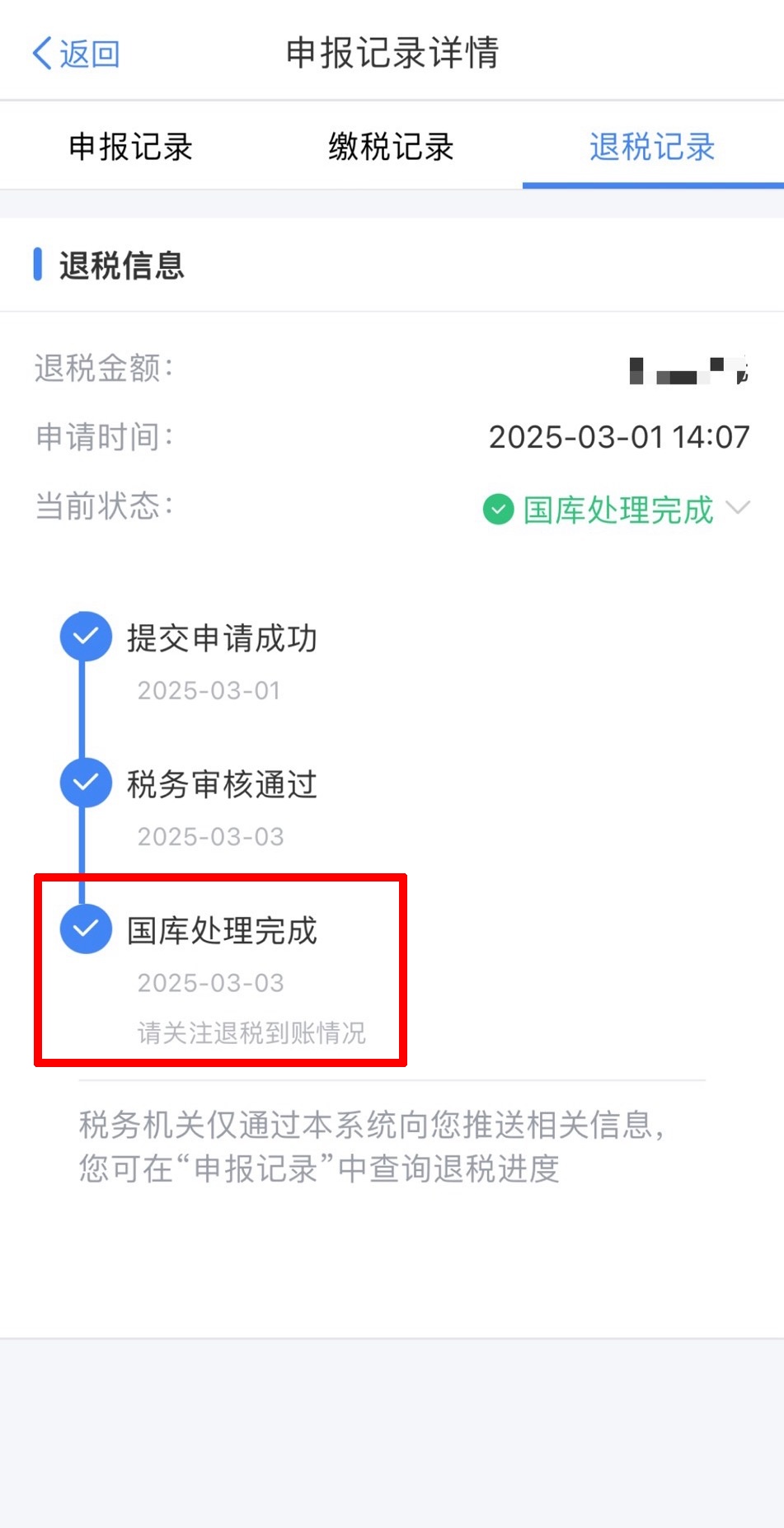This screenshot has height=1528, width=784.
Task: Switch to the 申报记录 tab
Action: [129, 147]
